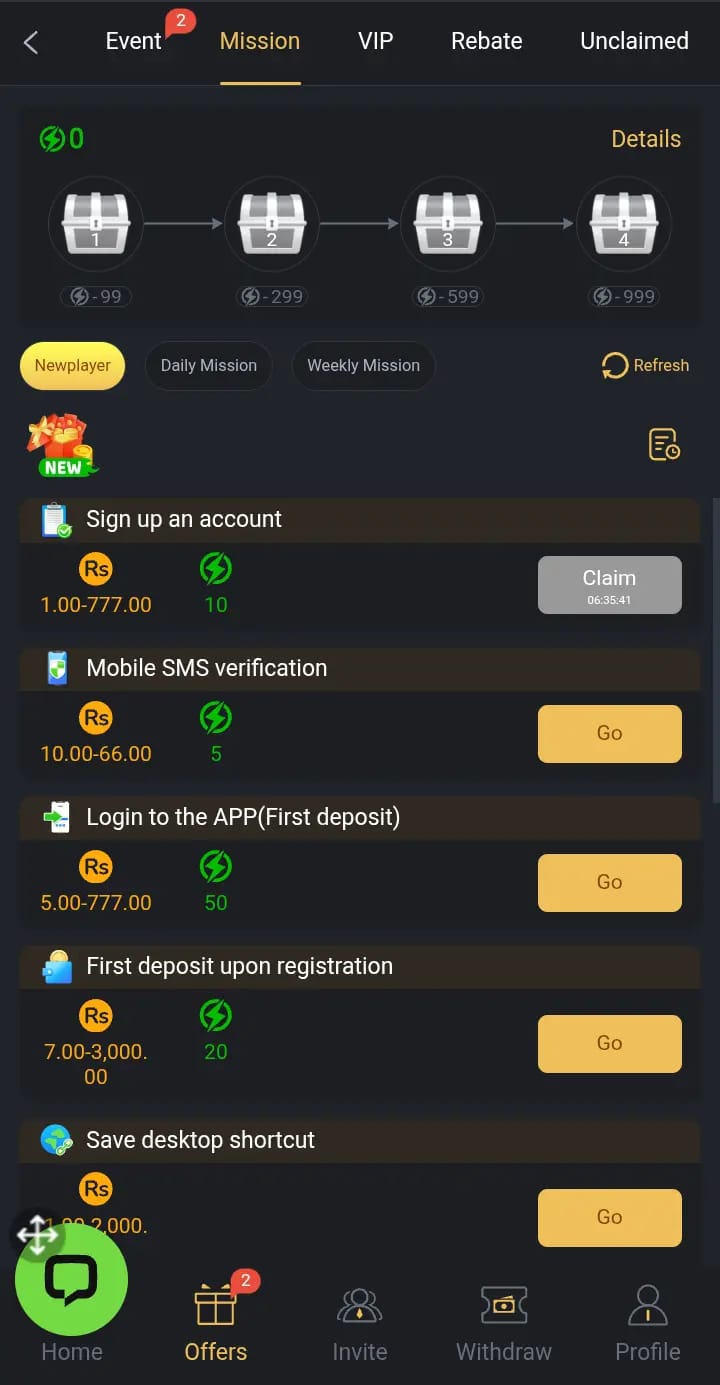Viewport: 720px width, 1385px height.
Task: Open the green live chat bubble
Action: (x=71, y=1279)
